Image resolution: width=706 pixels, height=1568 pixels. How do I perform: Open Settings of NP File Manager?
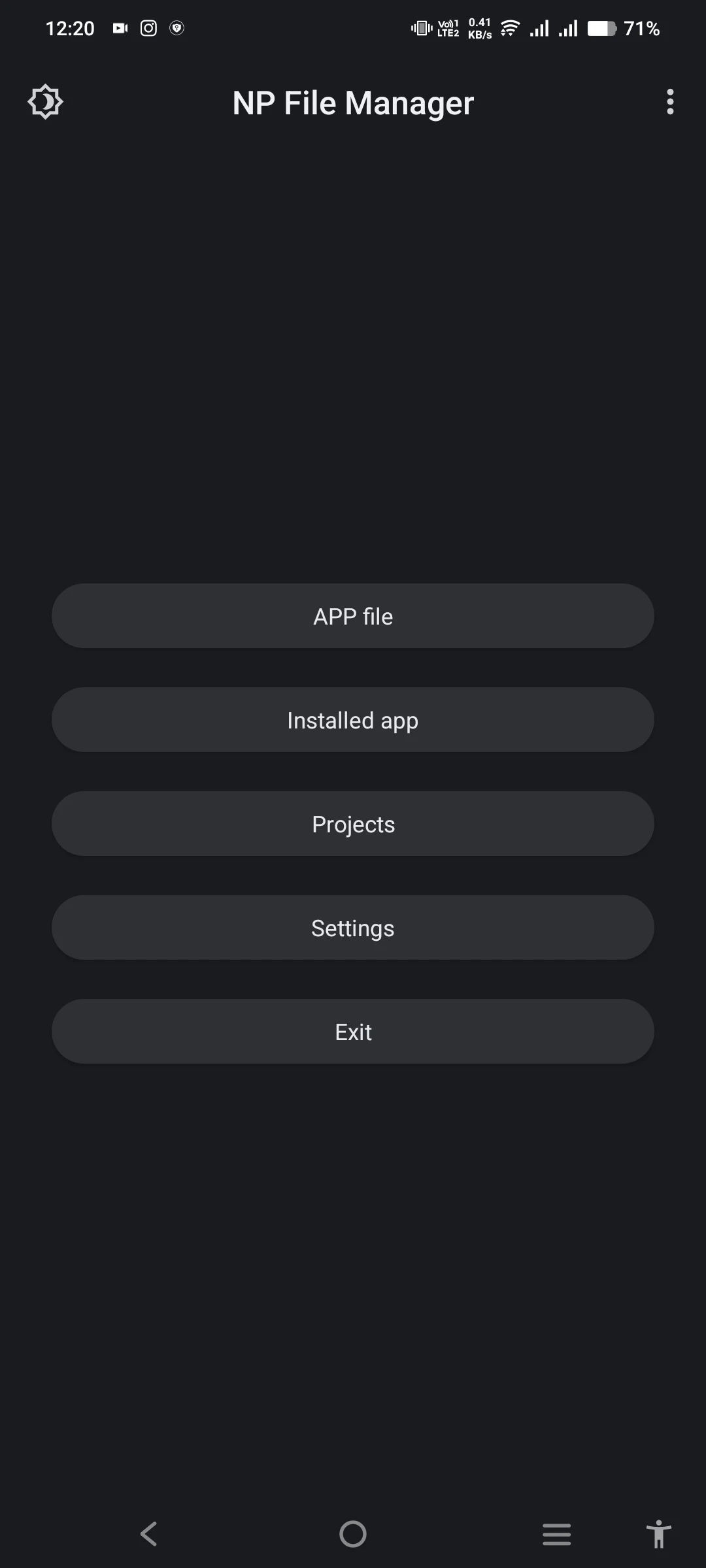353,927
